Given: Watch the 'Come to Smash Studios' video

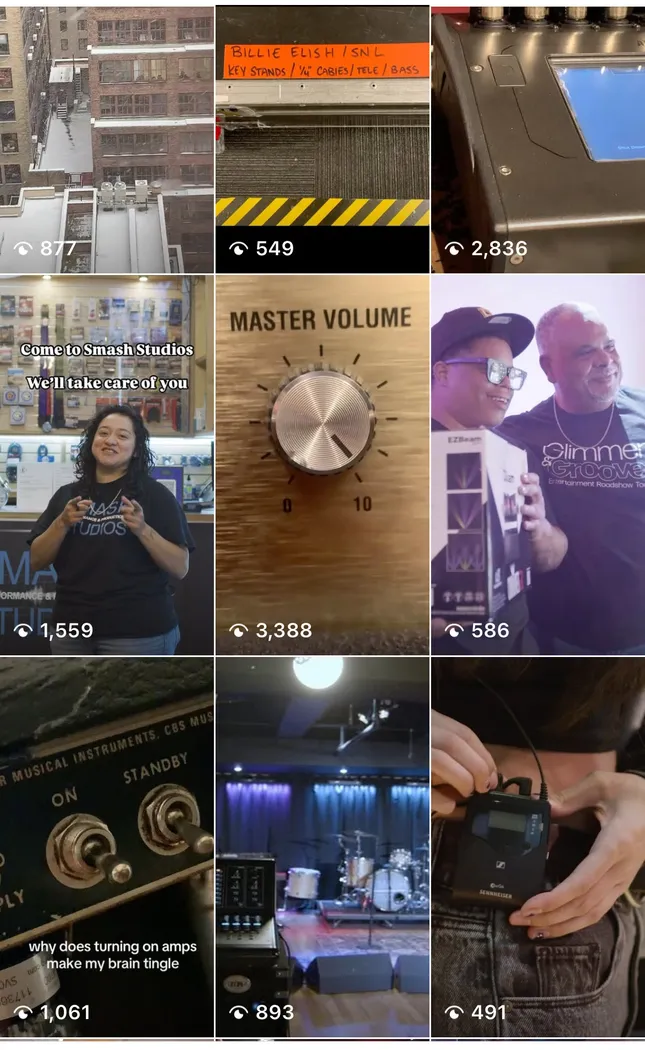Looking at the screenshot, I should (107, 465).
